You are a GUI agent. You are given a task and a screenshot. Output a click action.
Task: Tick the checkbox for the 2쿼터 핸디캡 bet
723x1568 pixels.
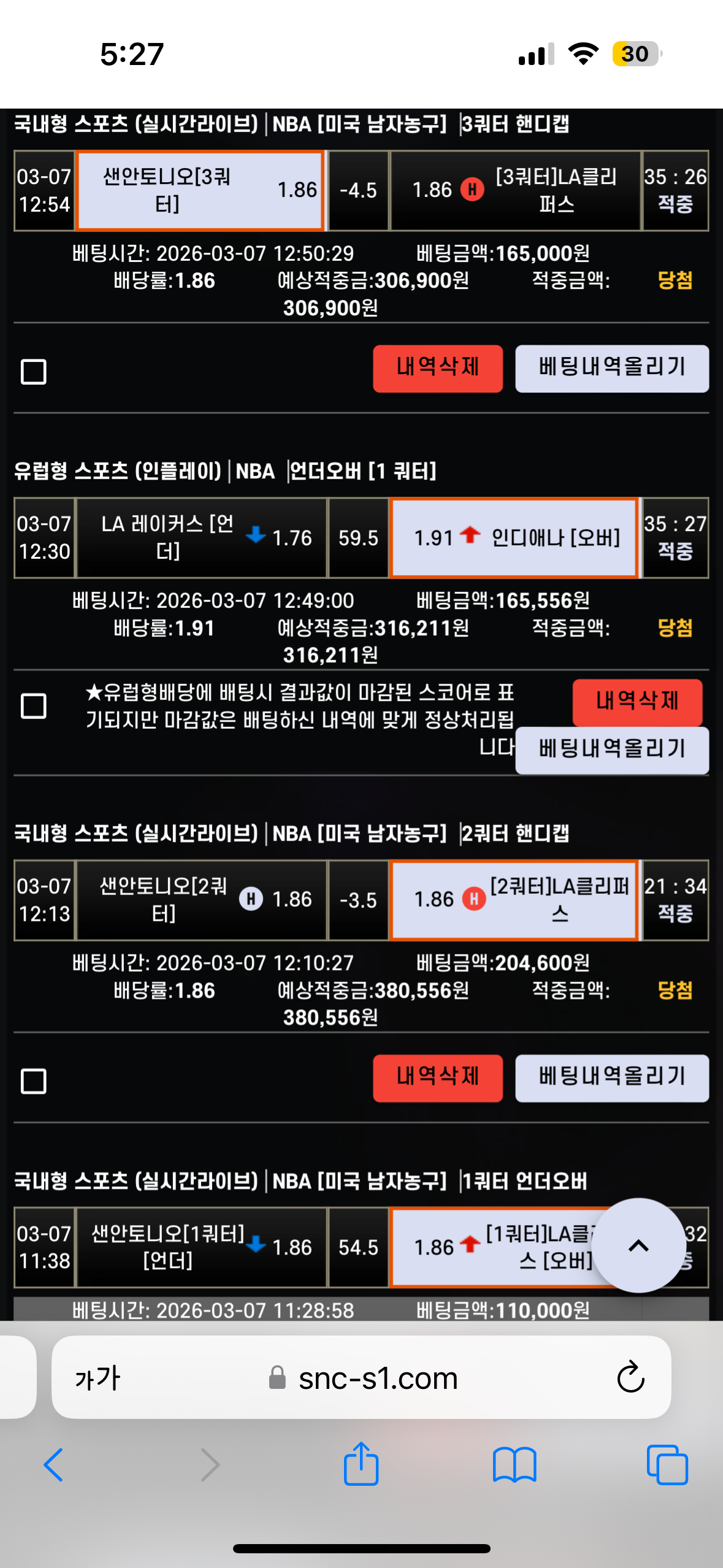(34, 1081)
